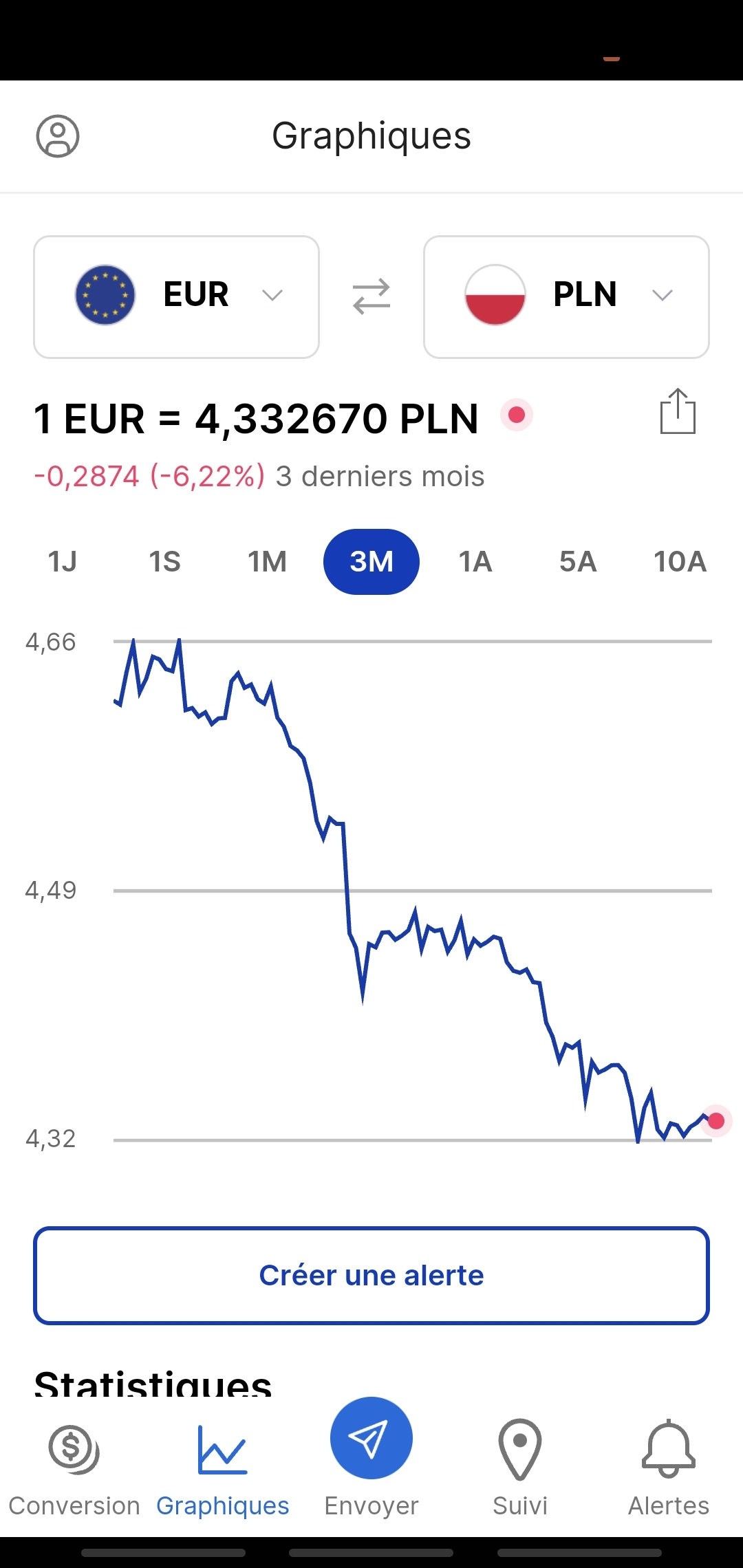This screenshot has width=743, height=1568.
Task: Share the EUR to PLN chart
Action: point(678,412)
